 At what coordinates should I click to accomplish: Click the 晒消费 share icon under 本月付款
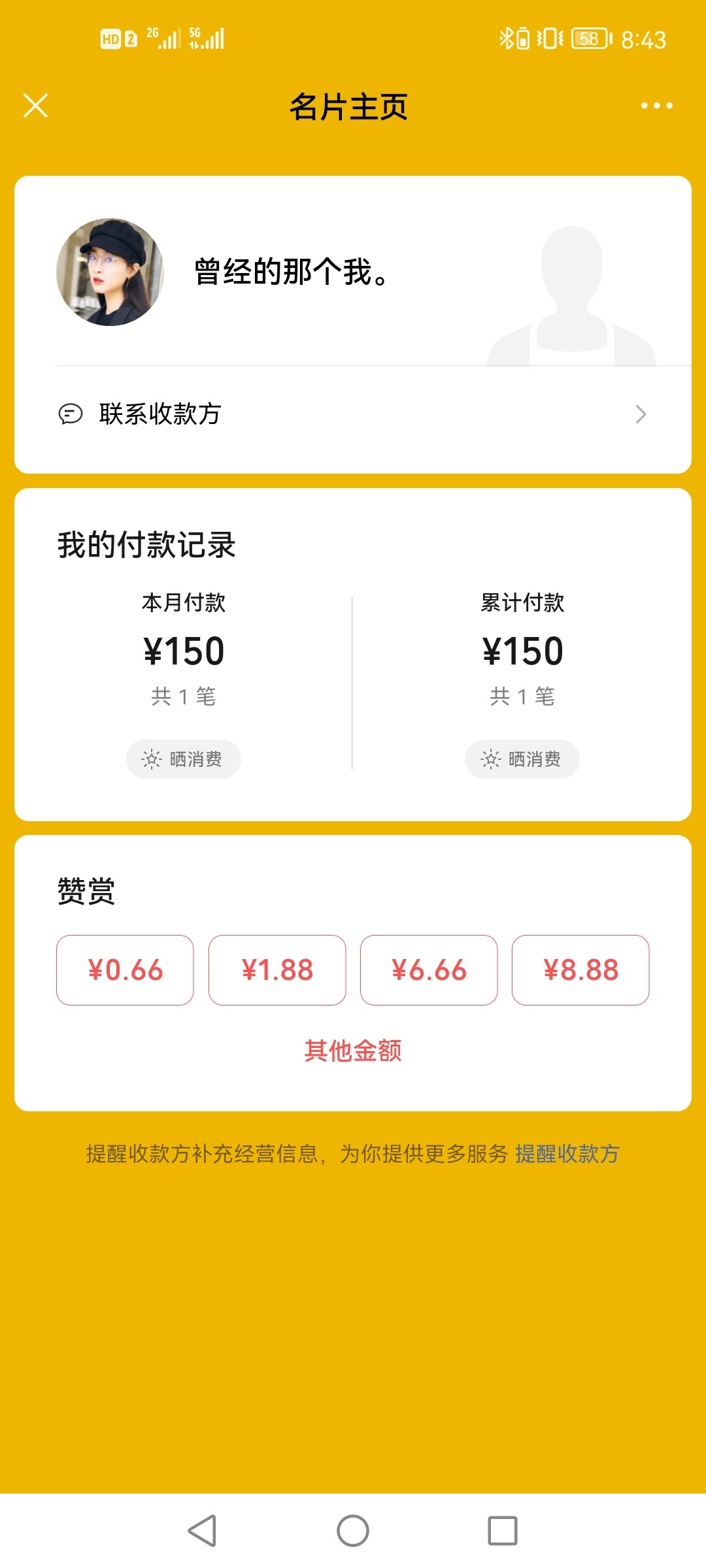183,759
